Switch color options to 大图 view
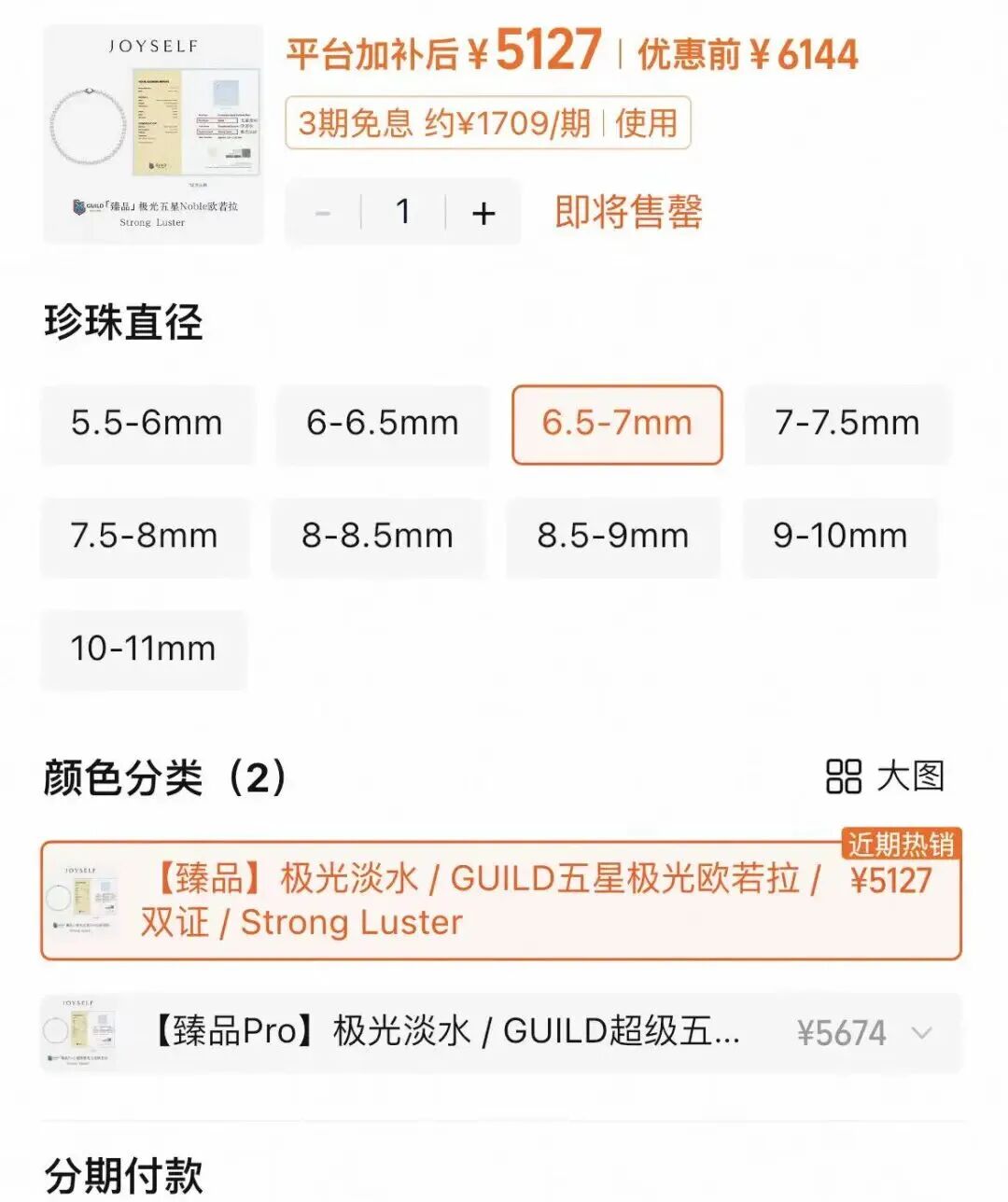 [885, 776]
